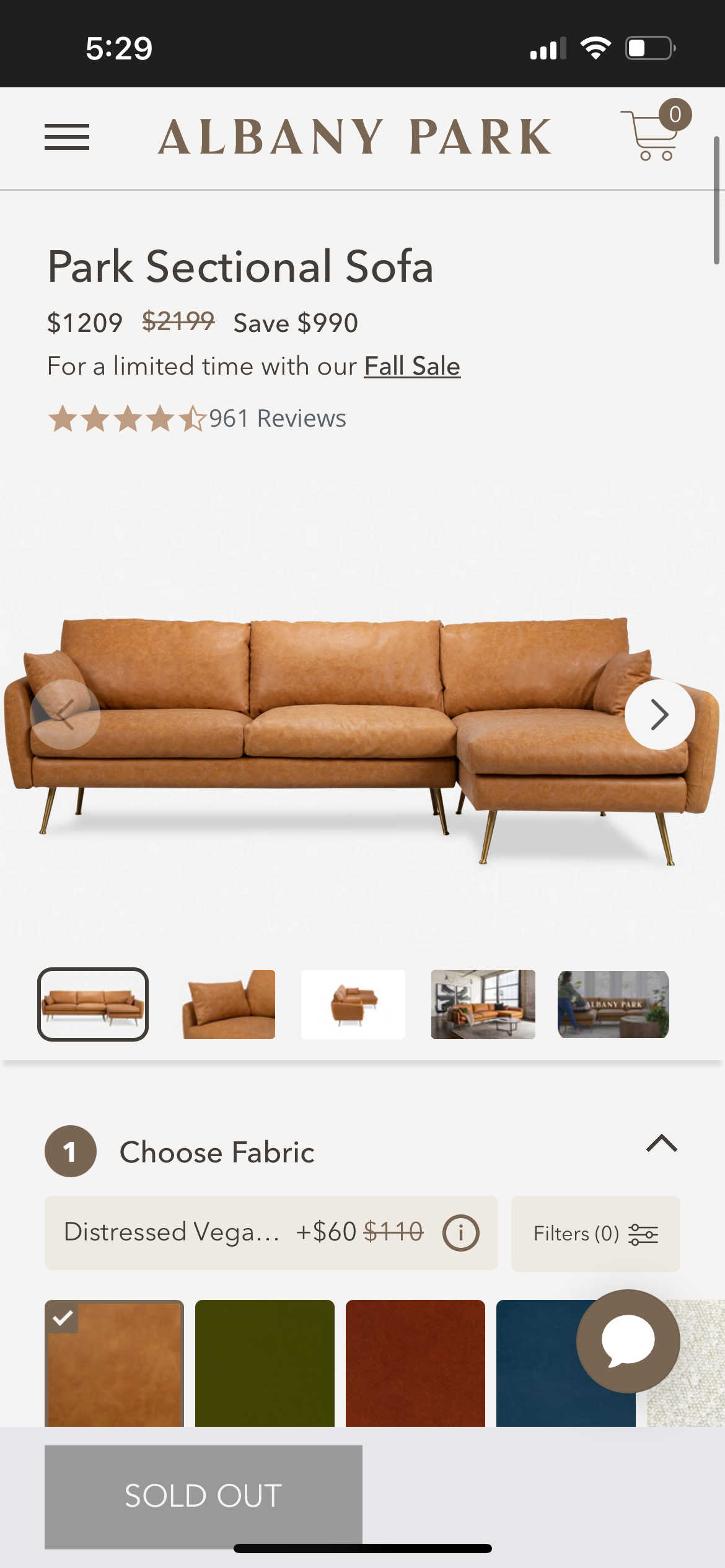Select the cushion close-up thumbnail
The height and width of the screenshot is (1568, 725).
[229, 1004]
